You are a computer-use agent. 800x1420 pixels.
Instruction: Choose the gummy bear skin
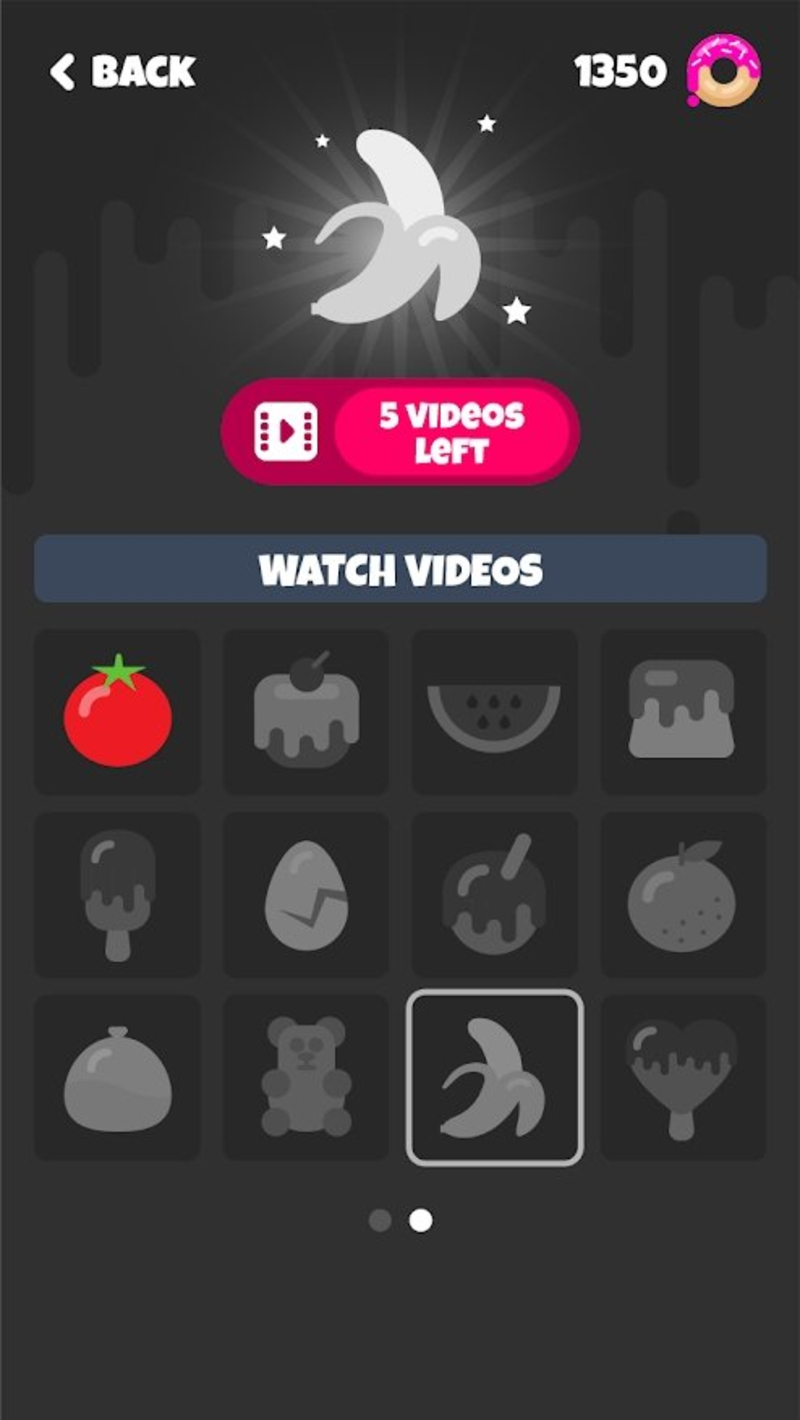coord(305,1077)
